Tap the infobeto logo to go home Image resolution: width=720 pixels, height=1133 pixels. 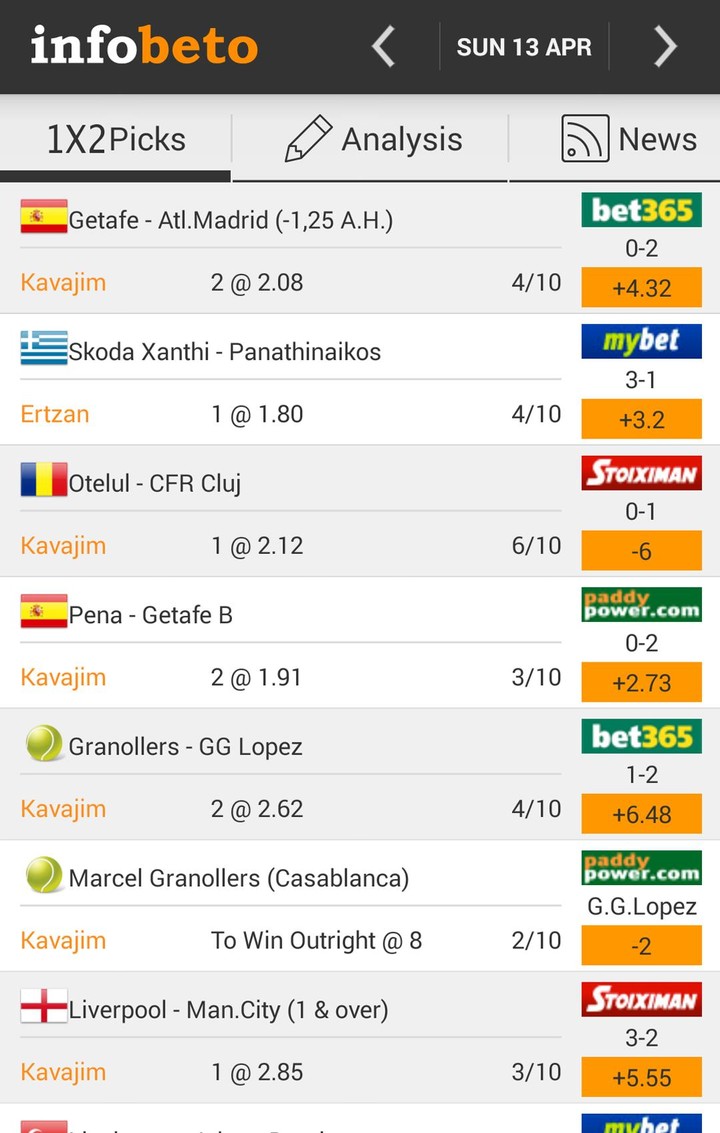coord(144,46)
